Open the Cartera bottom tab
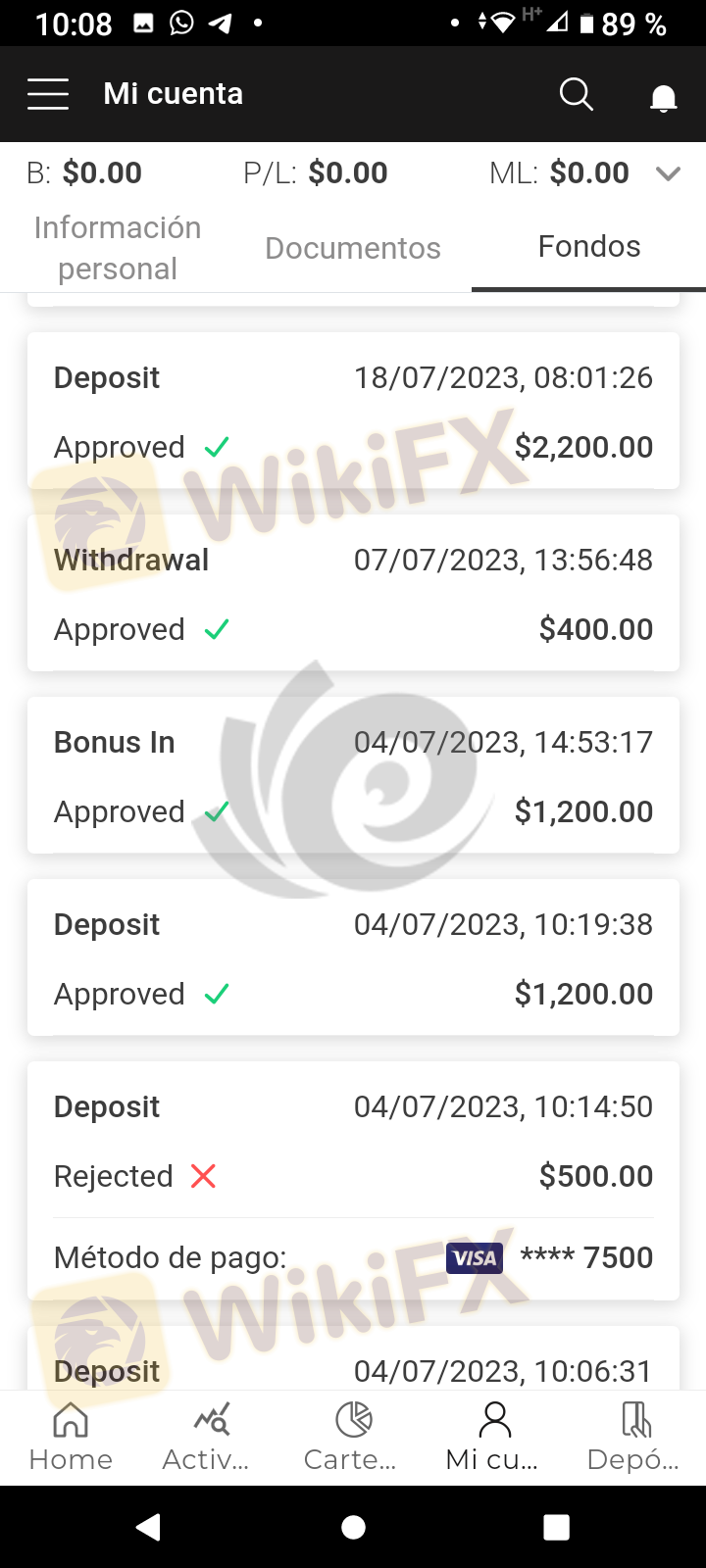The height and width of the screenshot is (1568, 706). pyautogui.click(x=350, y=1438)
